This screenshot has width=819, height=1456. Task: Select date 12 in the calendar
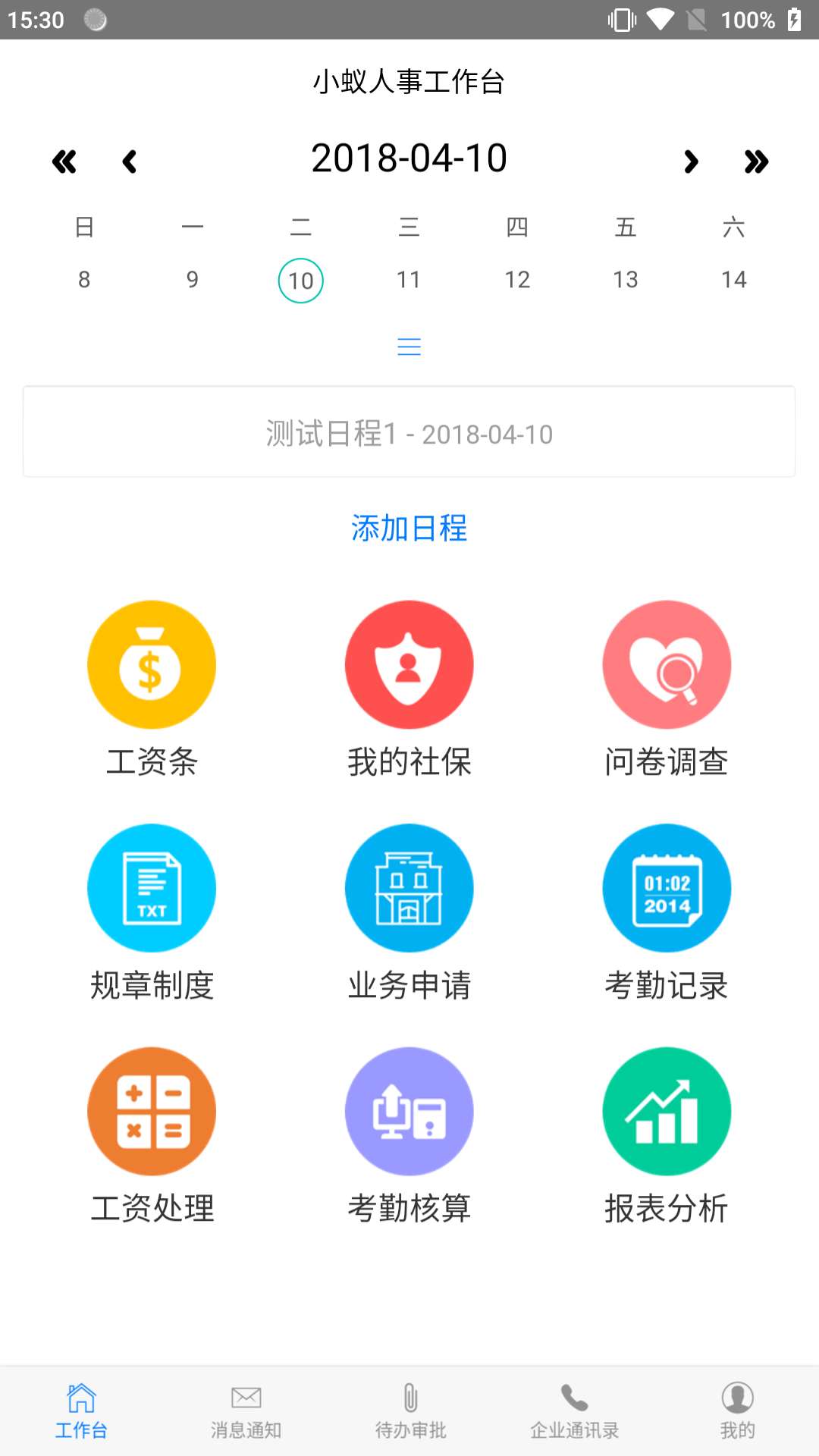(x=517, y=280)
